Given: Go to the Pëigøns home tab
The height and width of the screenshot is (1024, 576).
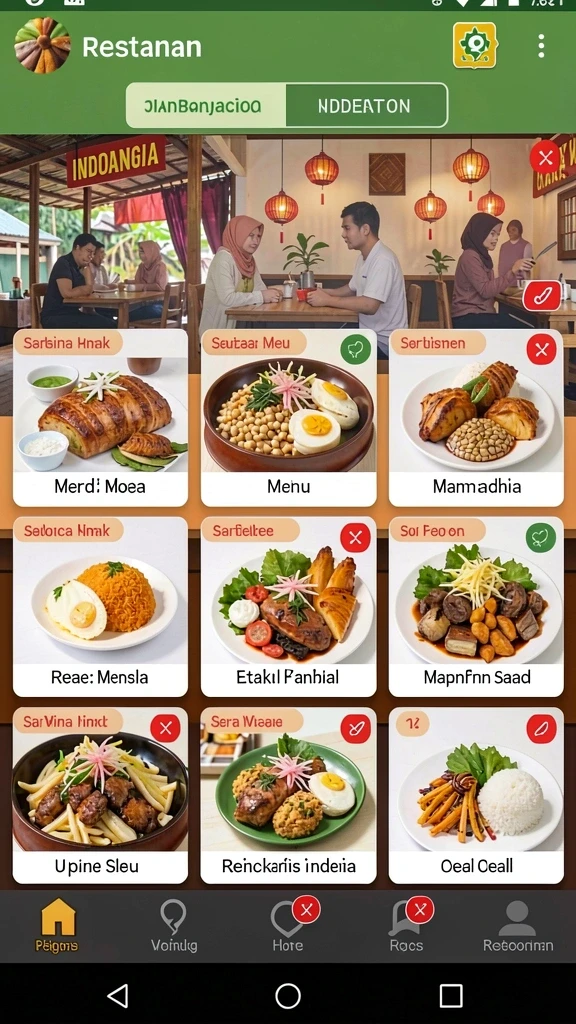Looking at the screenshot, I should coord(57,925).
